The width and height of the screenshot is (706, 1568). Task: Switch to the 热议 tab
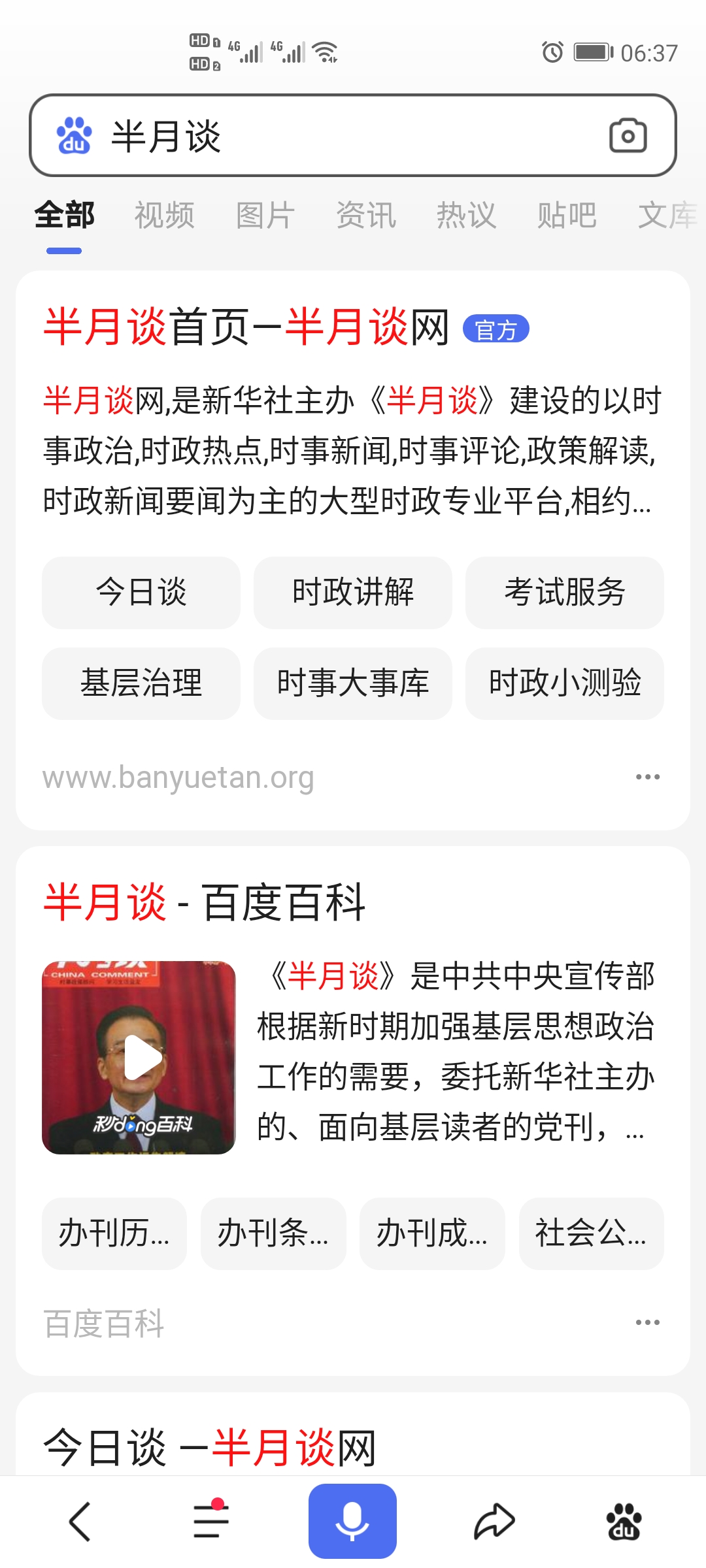(467, 216)
